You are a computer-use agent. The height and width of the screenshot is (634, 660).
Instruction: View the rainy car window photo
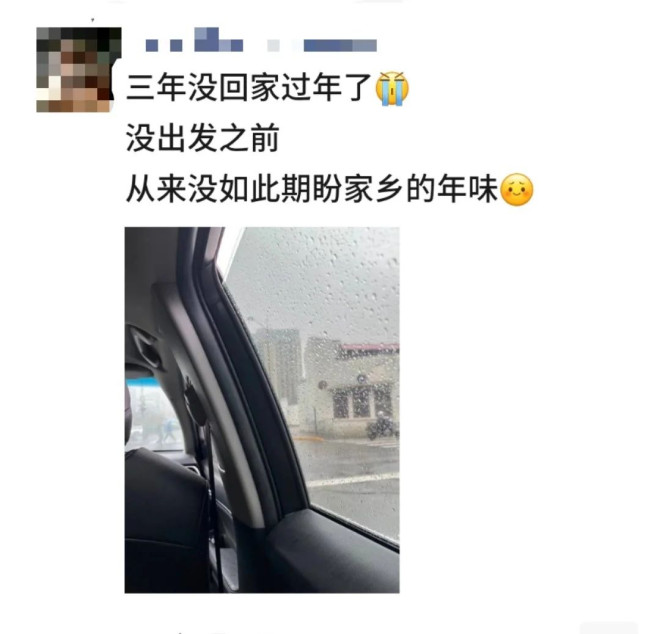coord(261,410)
